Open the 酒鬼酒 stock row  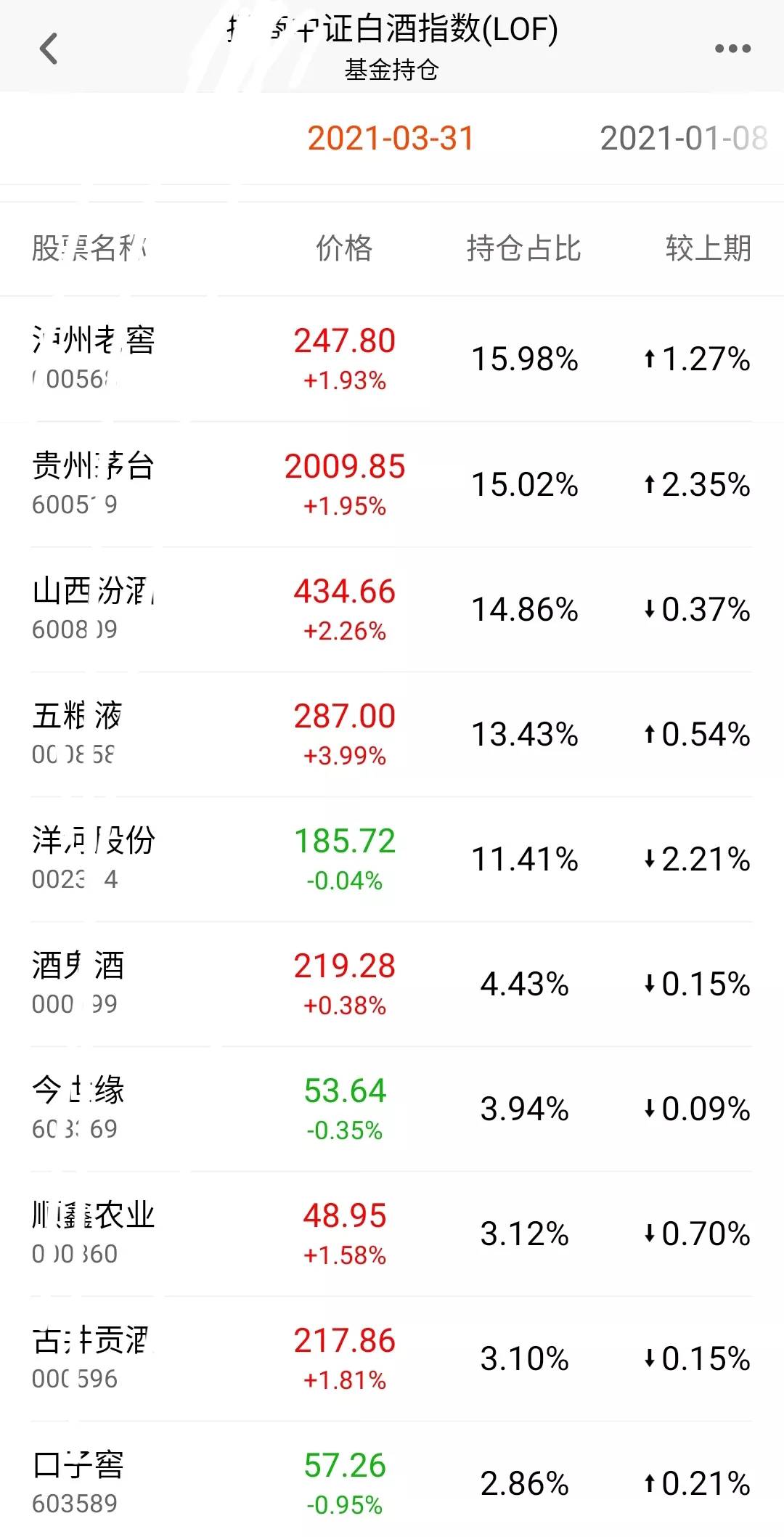[392, 984]
